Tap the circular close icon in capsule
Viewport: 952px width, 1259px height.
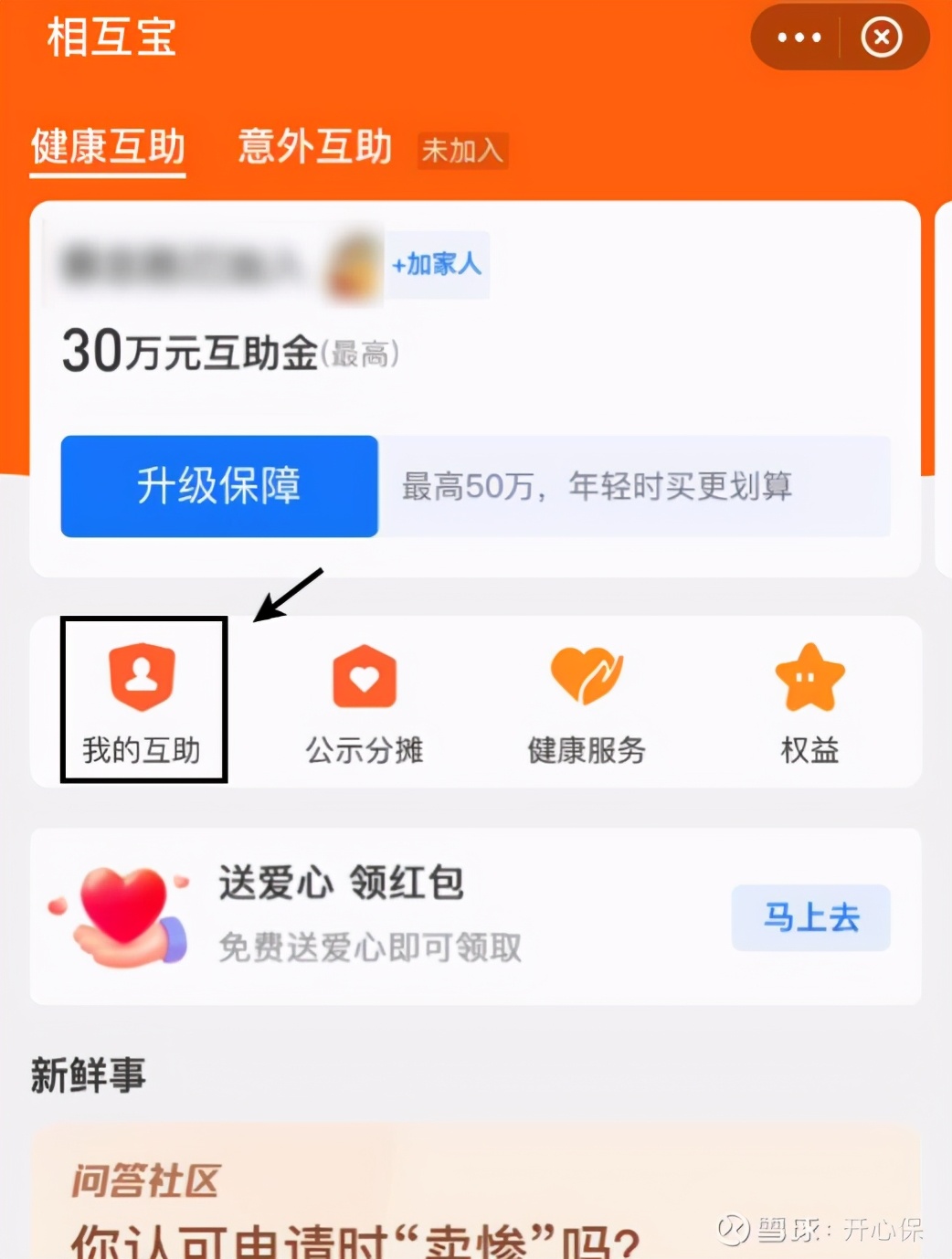880,37
